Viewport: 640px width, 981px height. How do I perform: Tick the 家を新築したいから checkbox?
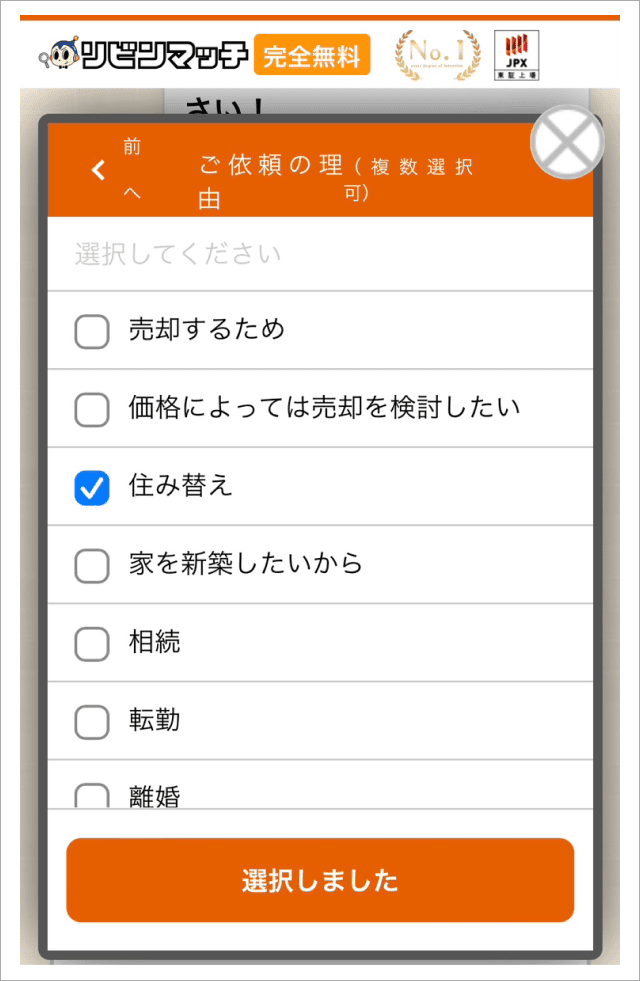tap(92, 565)
